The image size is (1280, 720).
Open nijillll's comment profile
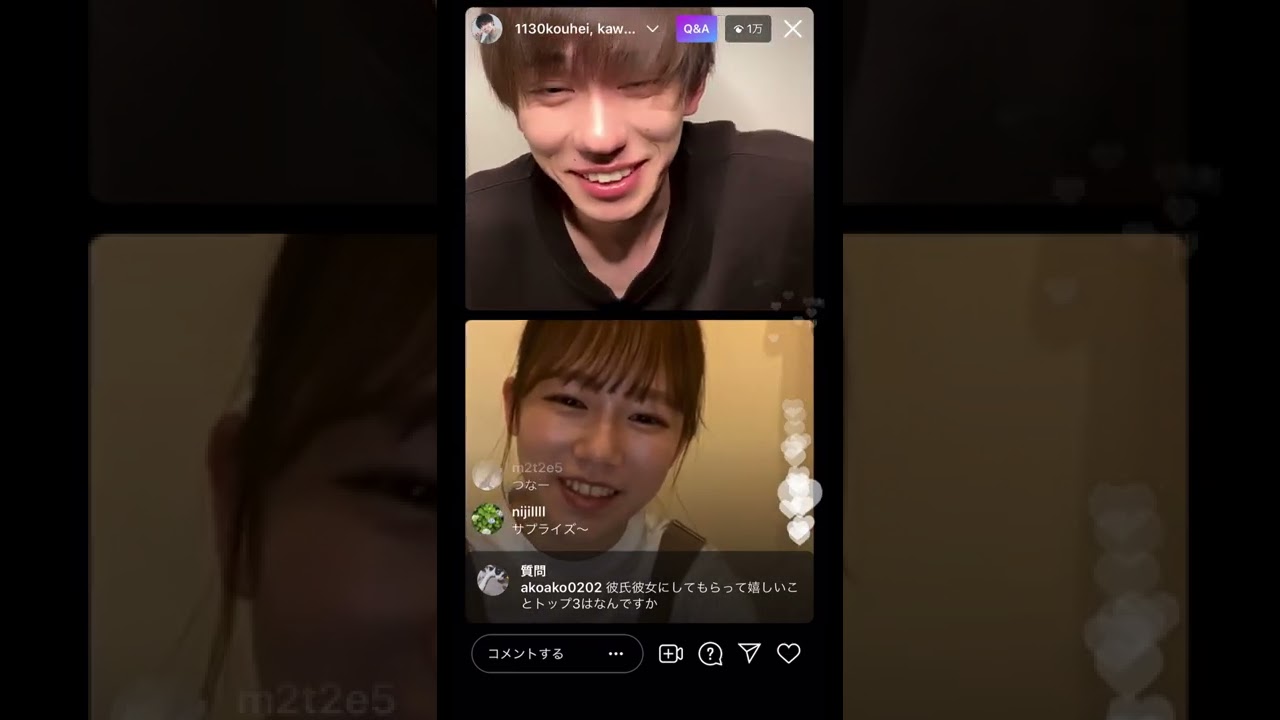[x=488, y=519]
